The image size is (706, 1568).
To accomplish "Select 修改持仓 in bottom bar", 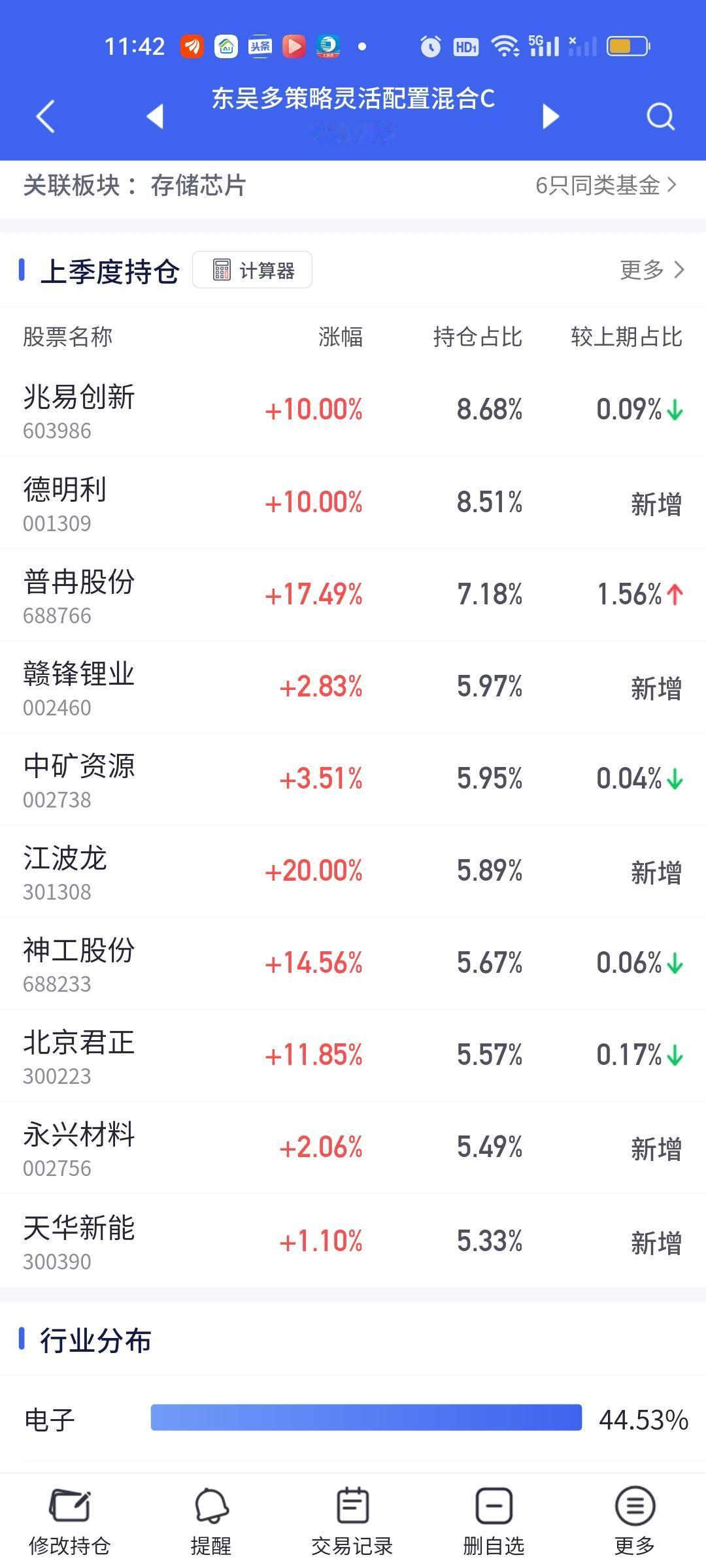I will 70,1521.
